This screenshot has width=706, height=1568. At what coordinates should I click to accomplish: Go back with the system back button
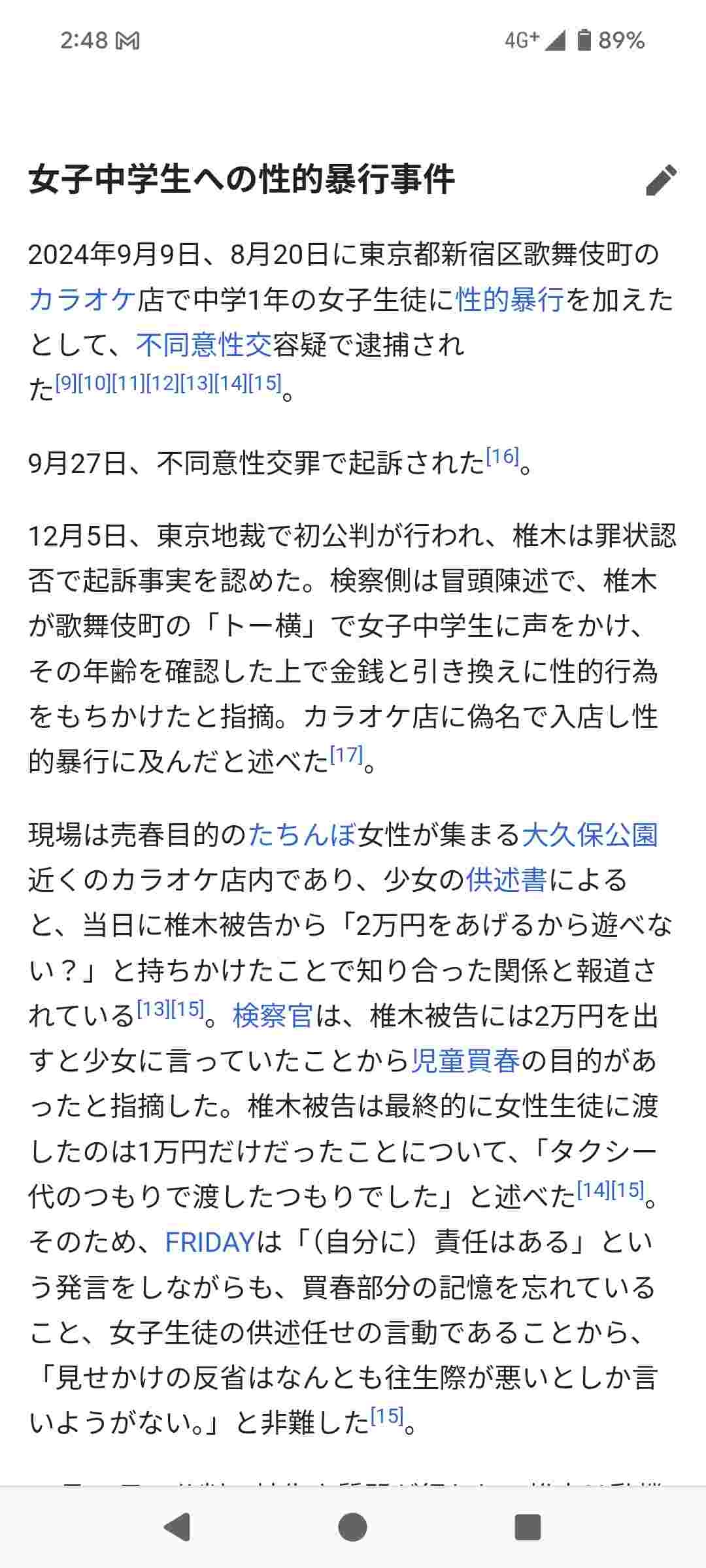coord(176,1527)
